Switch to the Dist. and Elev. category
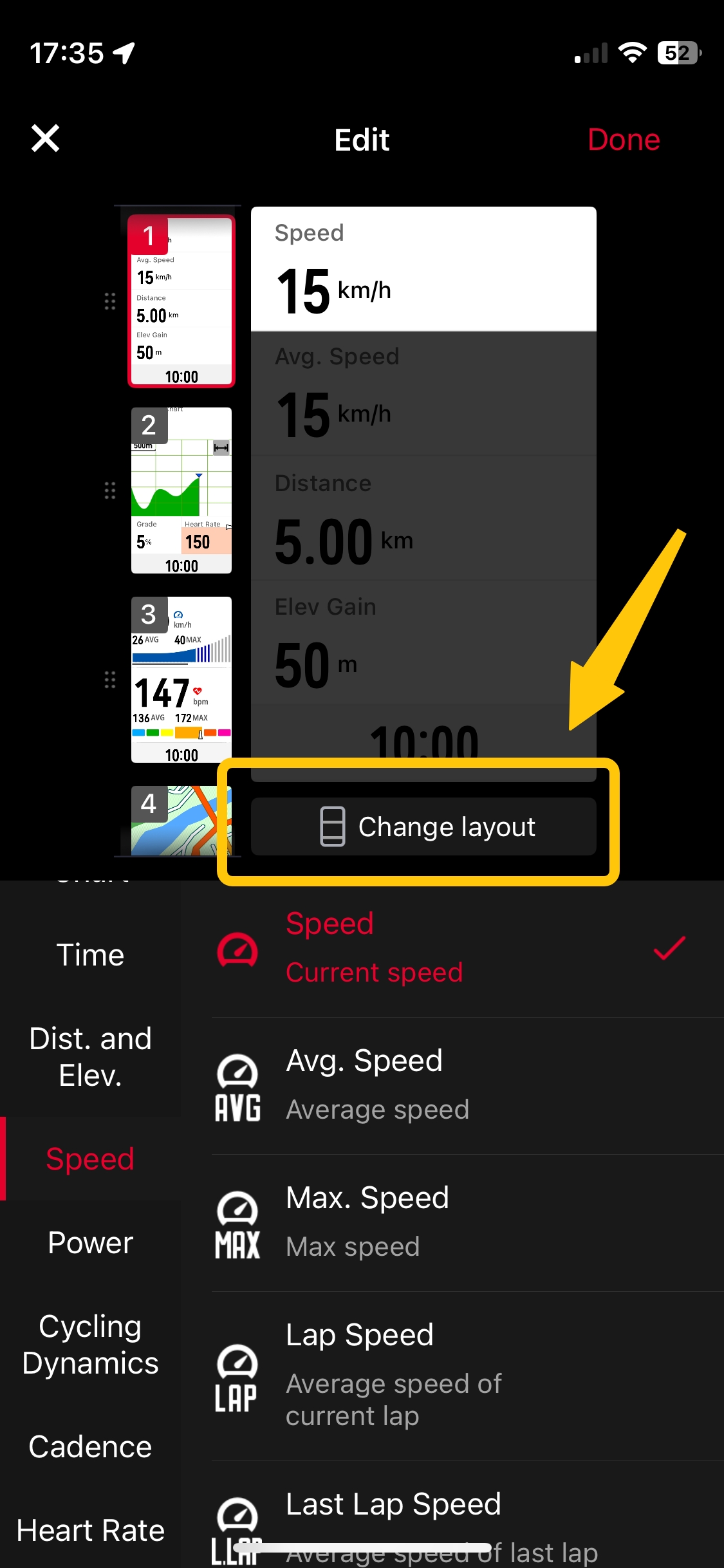This screenshot has width=724, height=1568. point(90,1056)
